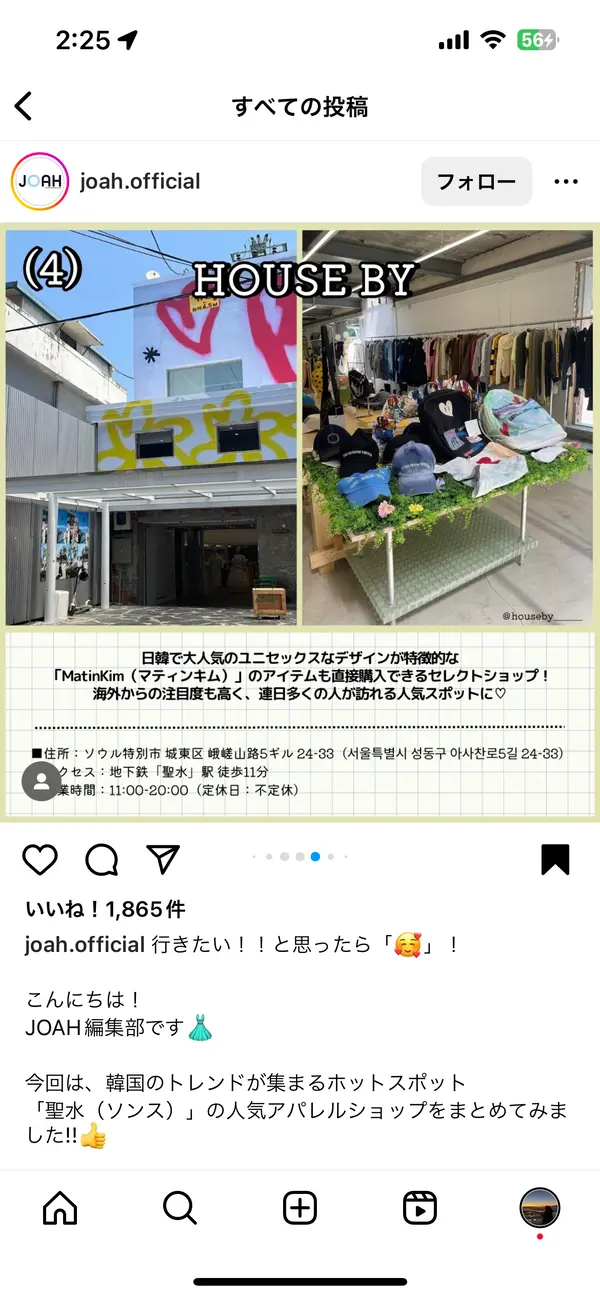Share the post via paper plane
This screenshot has width=600, height=1298.
tap(163, 859)
